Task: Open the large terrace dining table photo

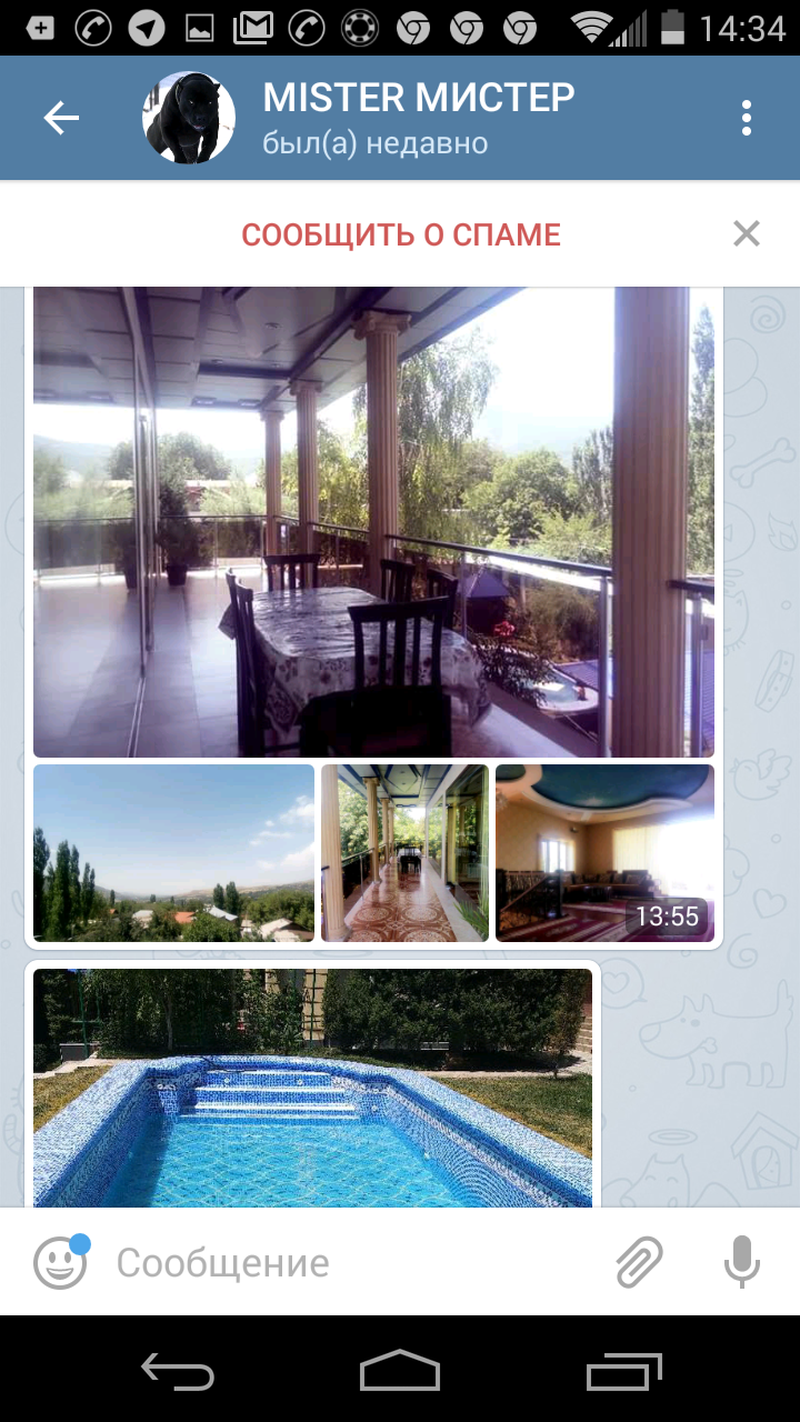Action: pos(374,522)
